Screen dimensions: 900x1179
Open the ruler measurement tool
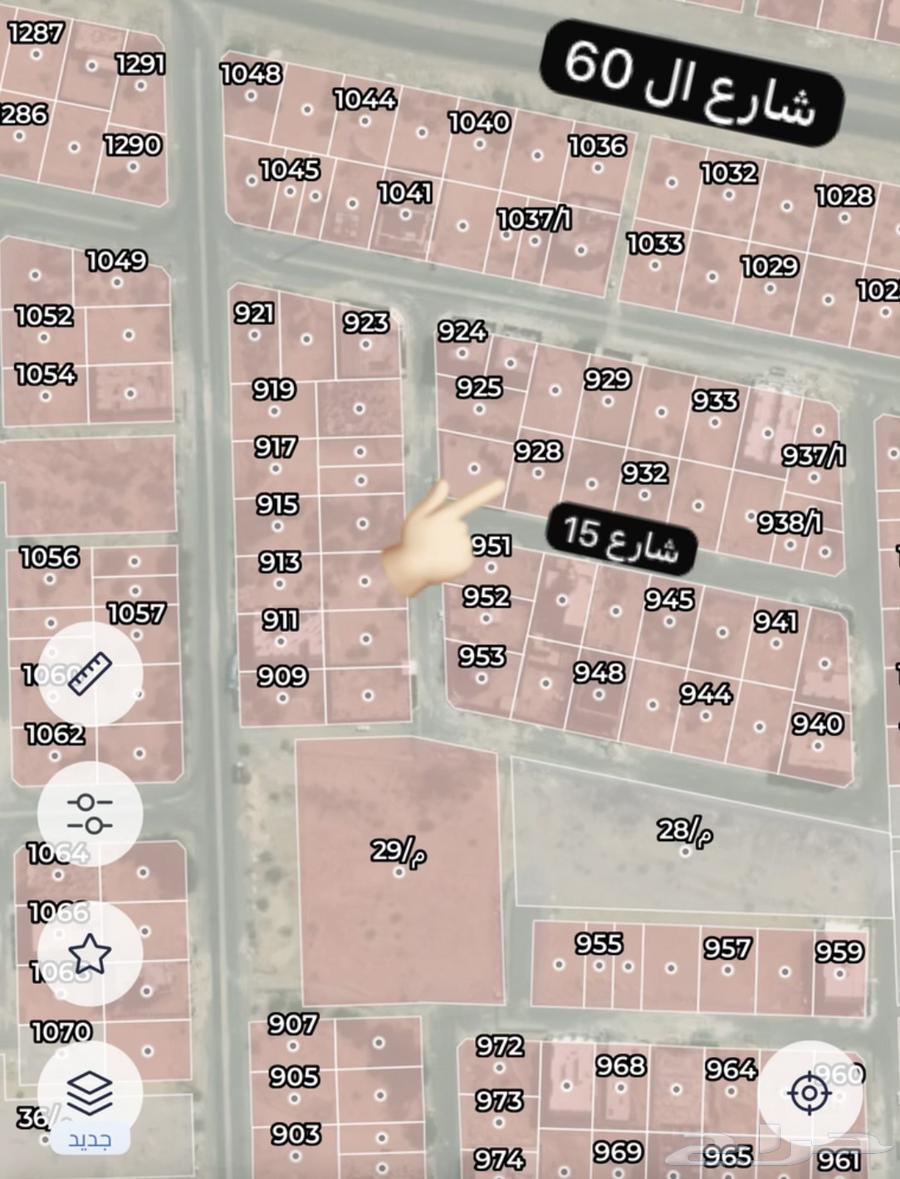point(90,674)
